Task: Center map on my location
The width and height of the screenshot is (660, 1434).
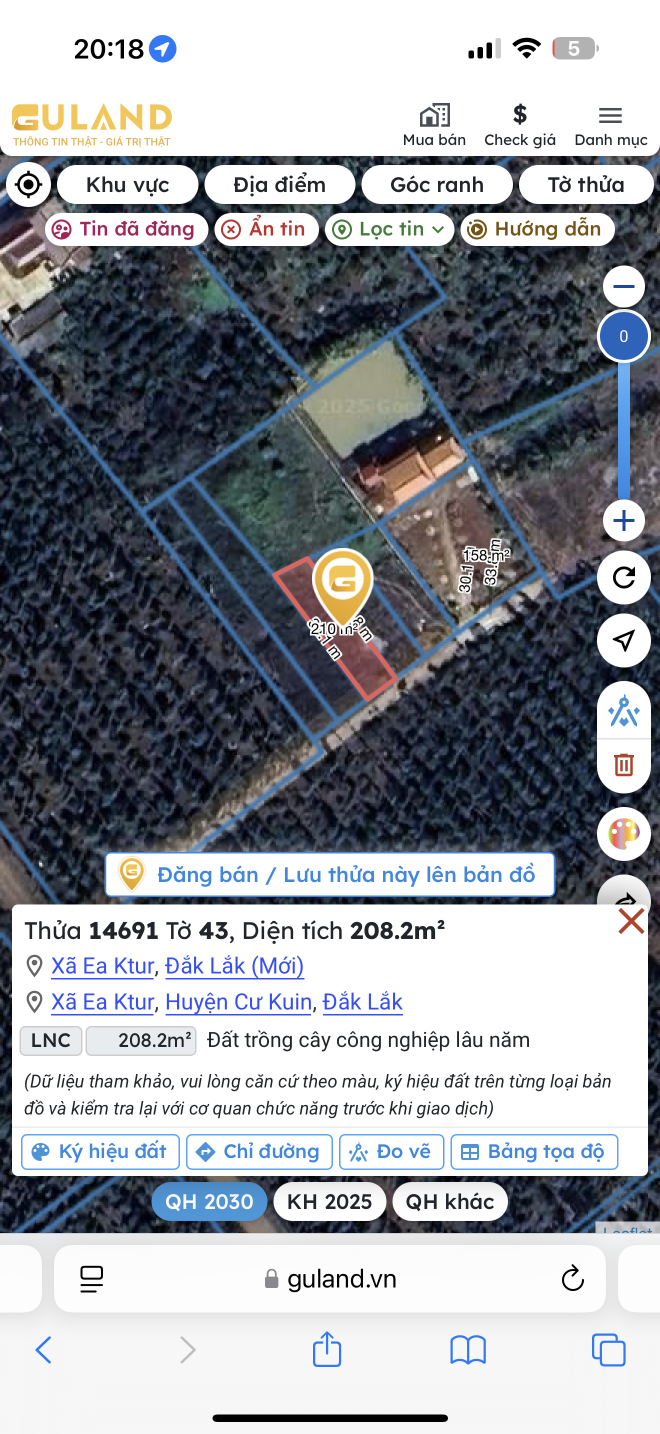Action: pos(28,185)
